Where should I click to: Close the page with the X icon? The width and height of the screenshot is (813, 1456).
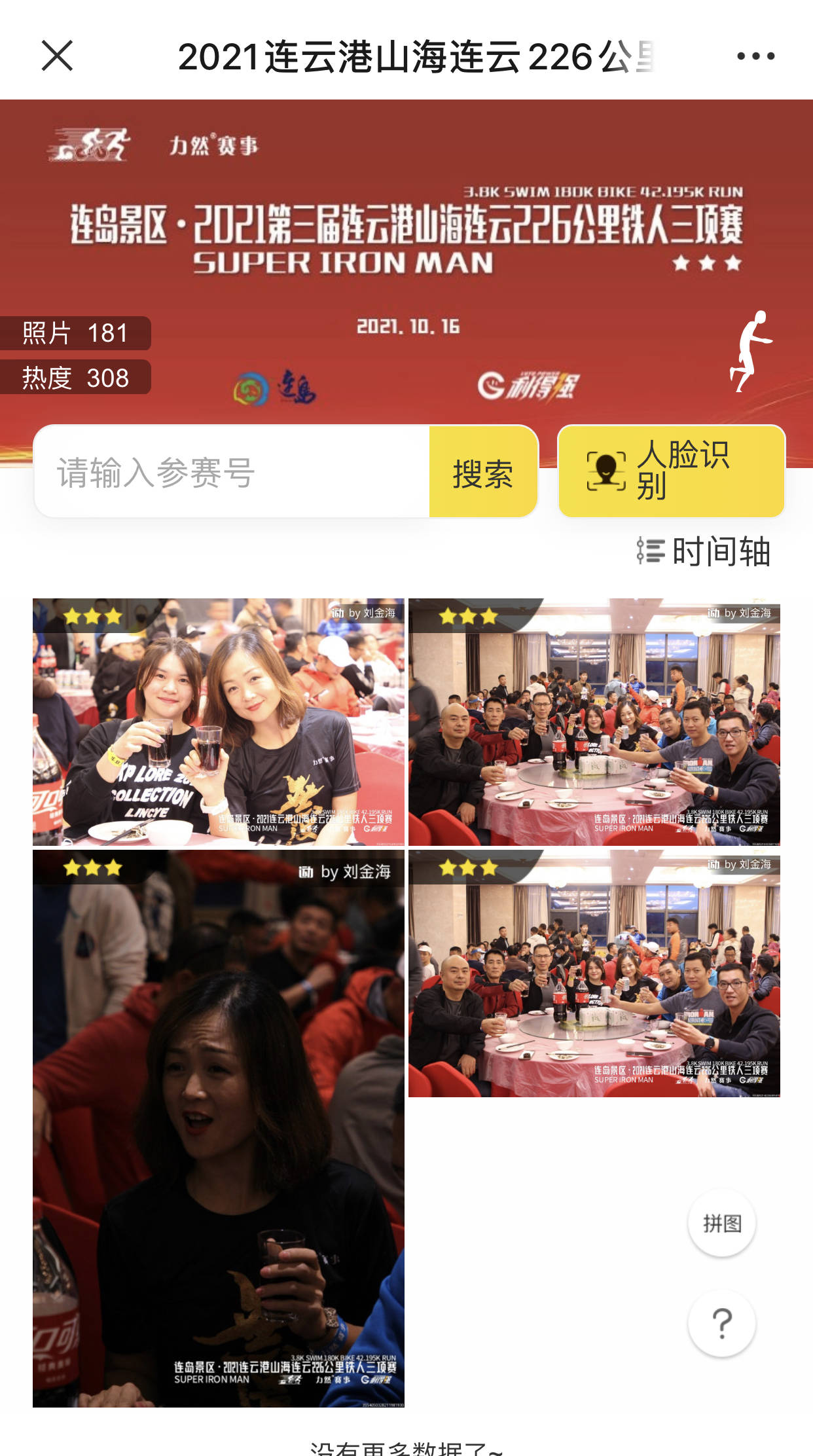coord(57,56)
